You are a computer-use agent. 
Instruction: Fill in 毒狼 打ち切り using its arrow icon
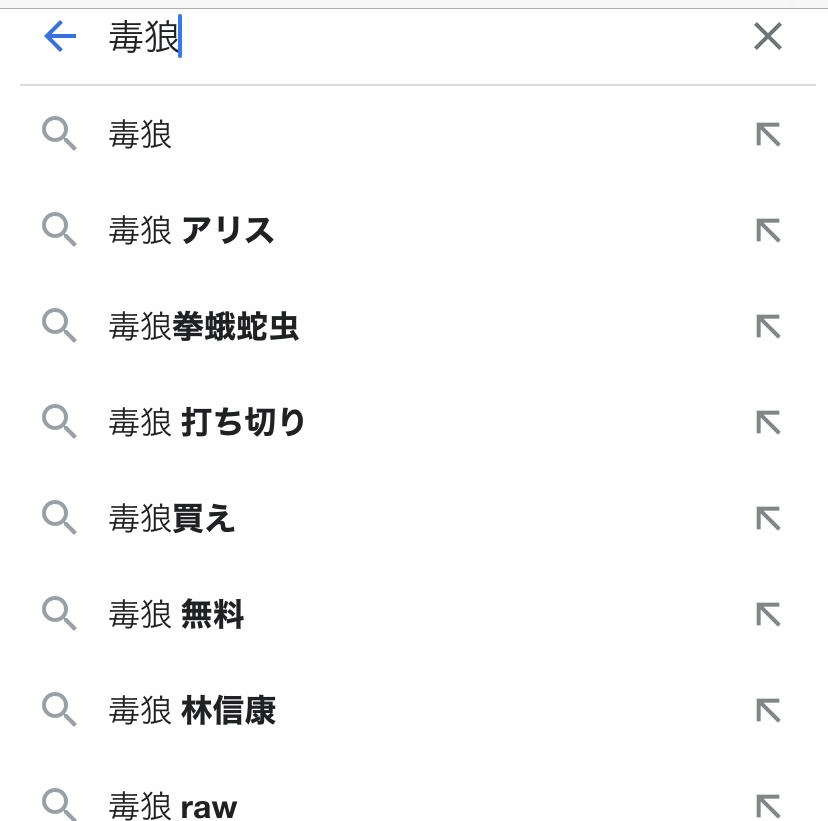(x=767, y=423)
